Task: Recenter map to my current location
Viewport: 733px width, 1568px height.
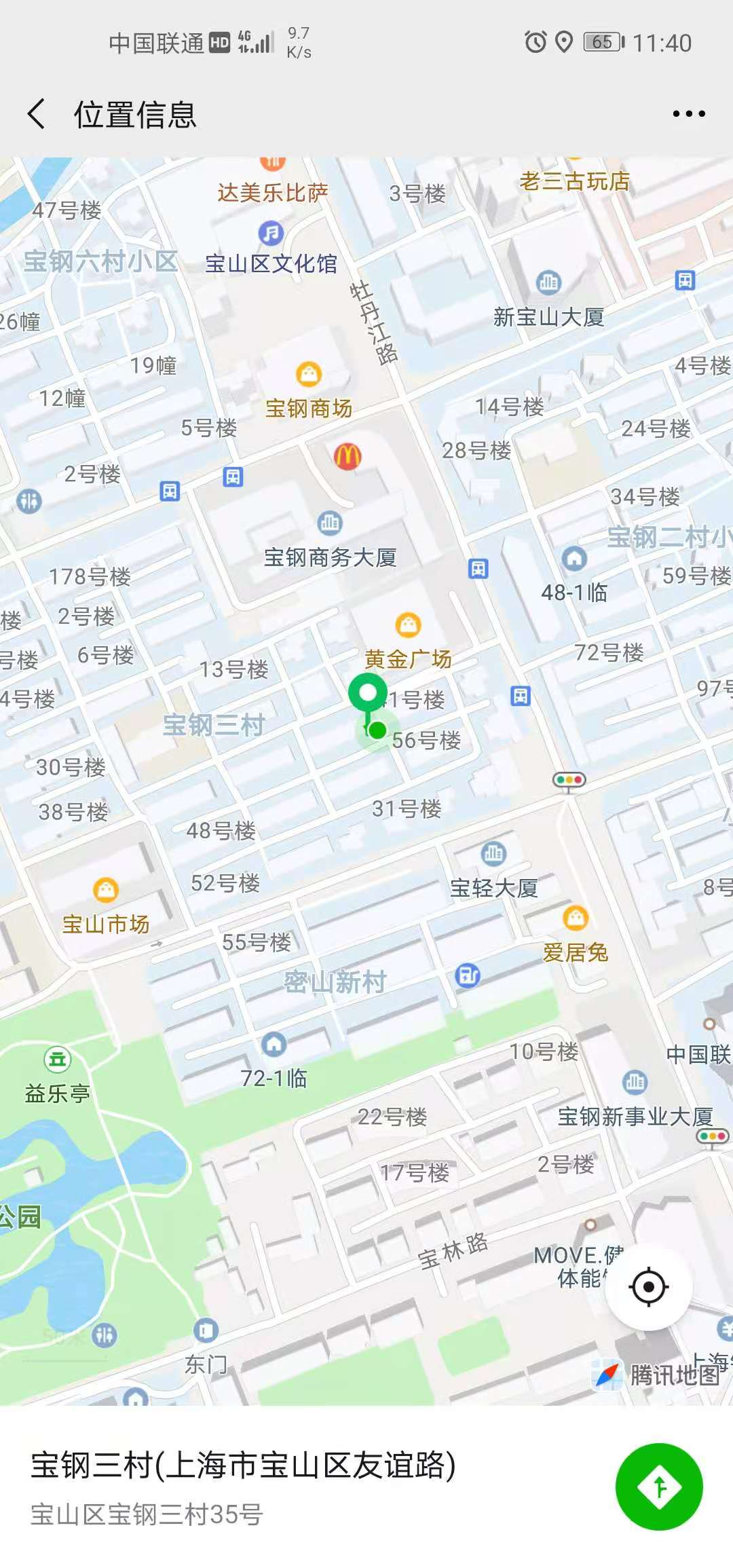Action: [648, 1286]
